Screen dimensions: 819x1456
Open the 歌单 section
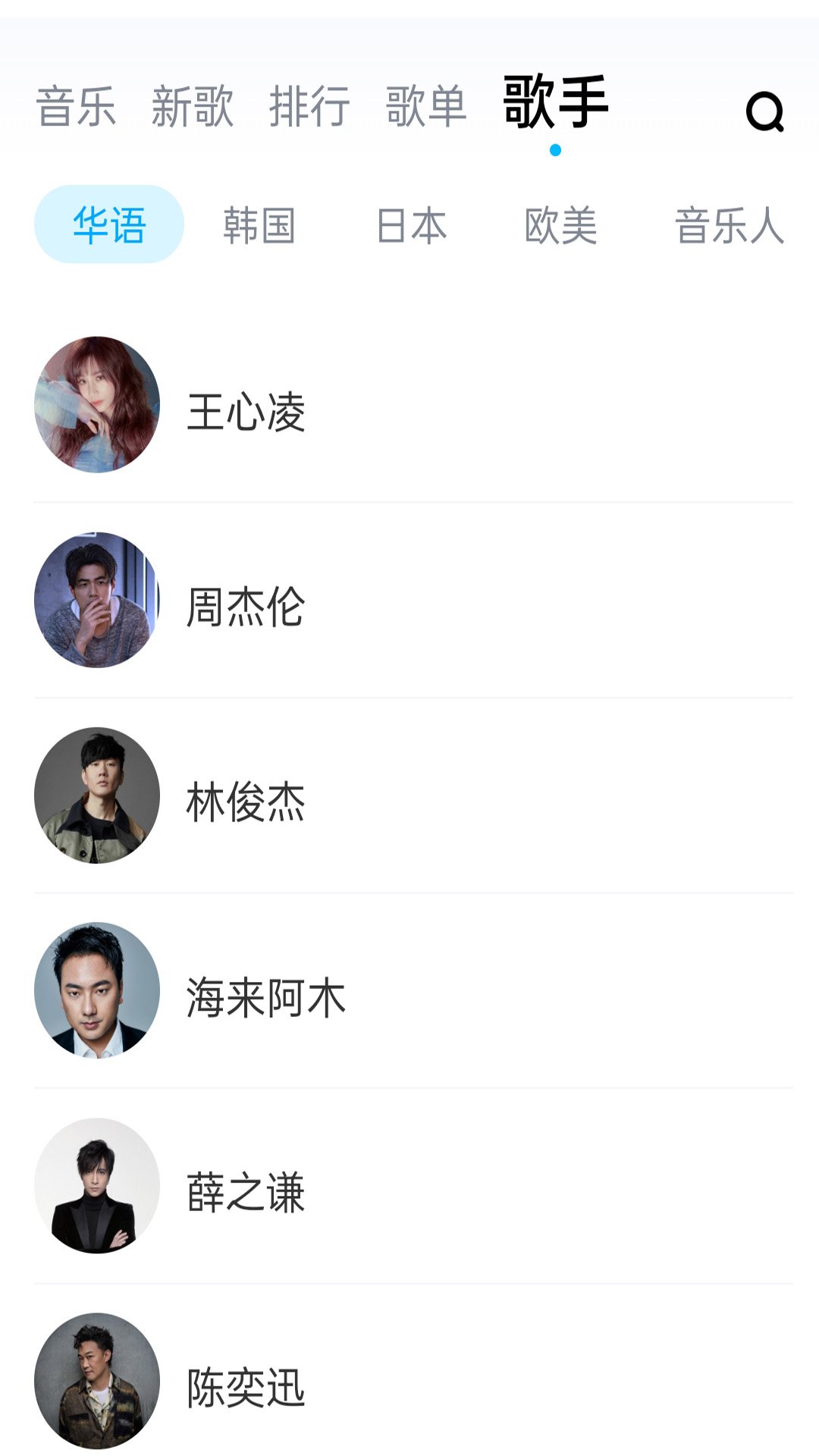pyautogui.click(x=425, y=106)
